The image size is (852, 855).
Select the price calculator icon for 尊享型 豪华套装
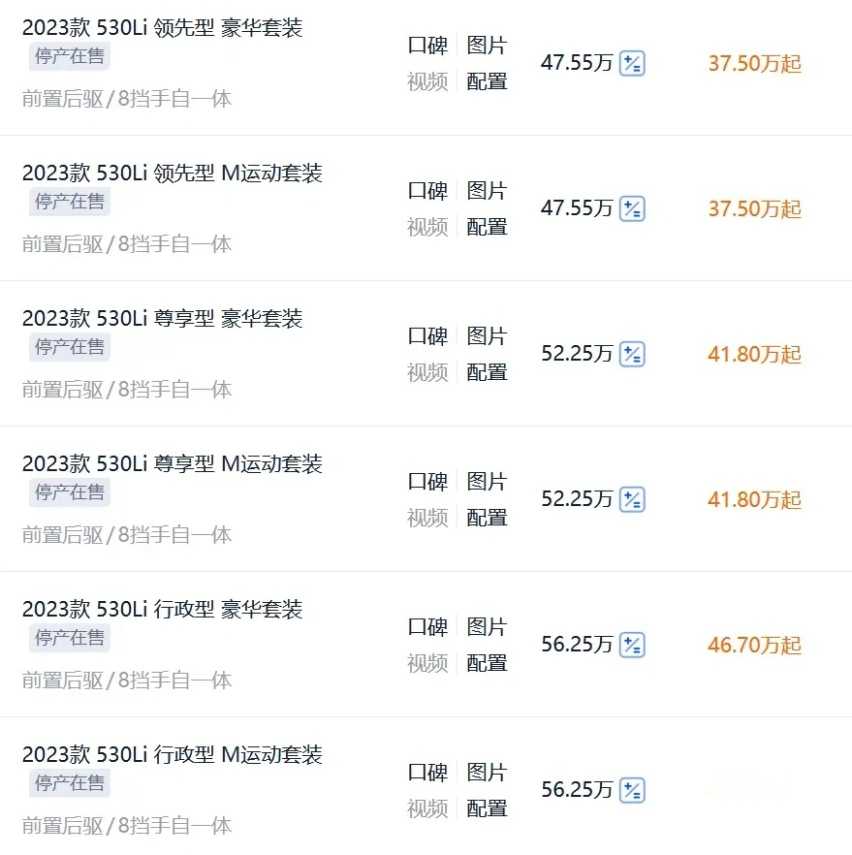pyautogui.click(x=631, y=354)
